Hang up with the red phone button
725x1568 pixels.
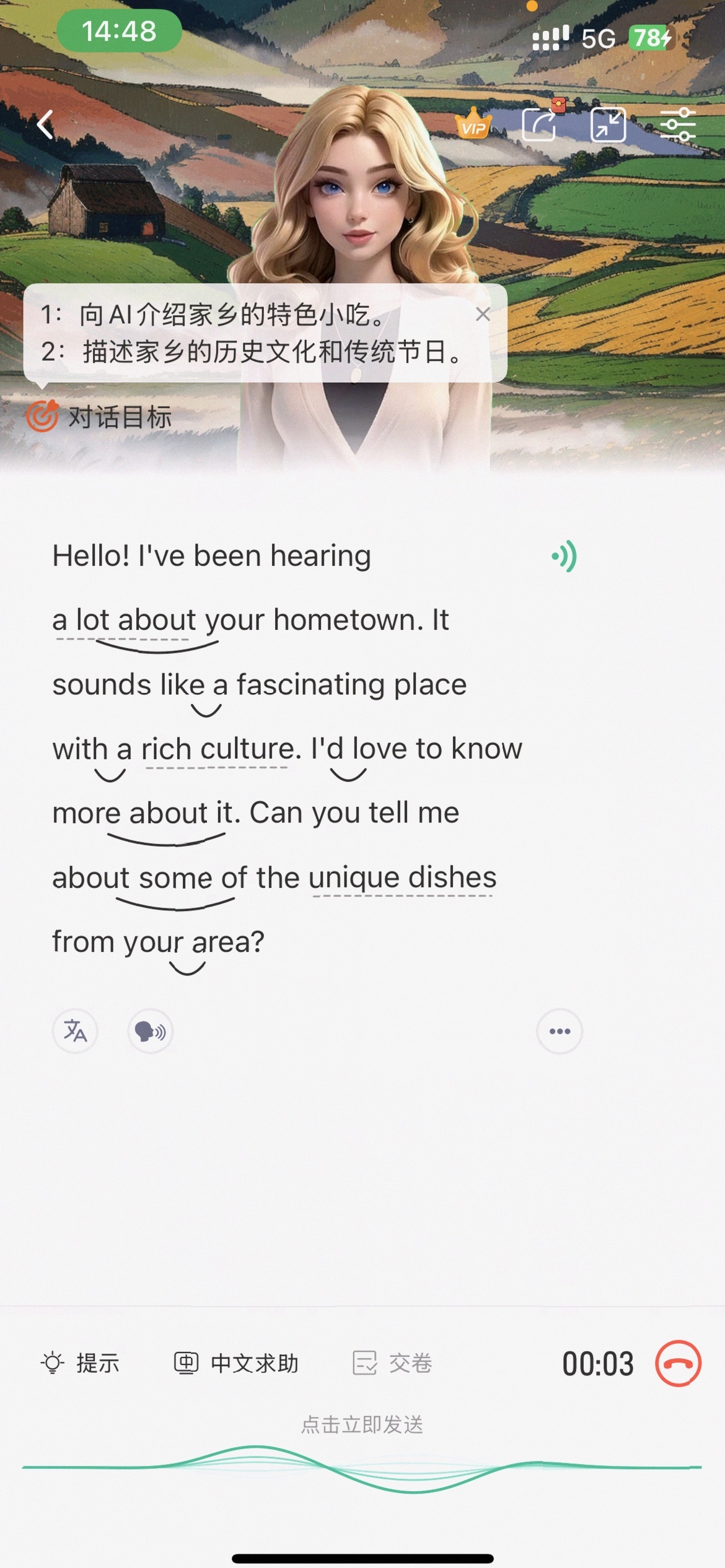pos(678,1363)
